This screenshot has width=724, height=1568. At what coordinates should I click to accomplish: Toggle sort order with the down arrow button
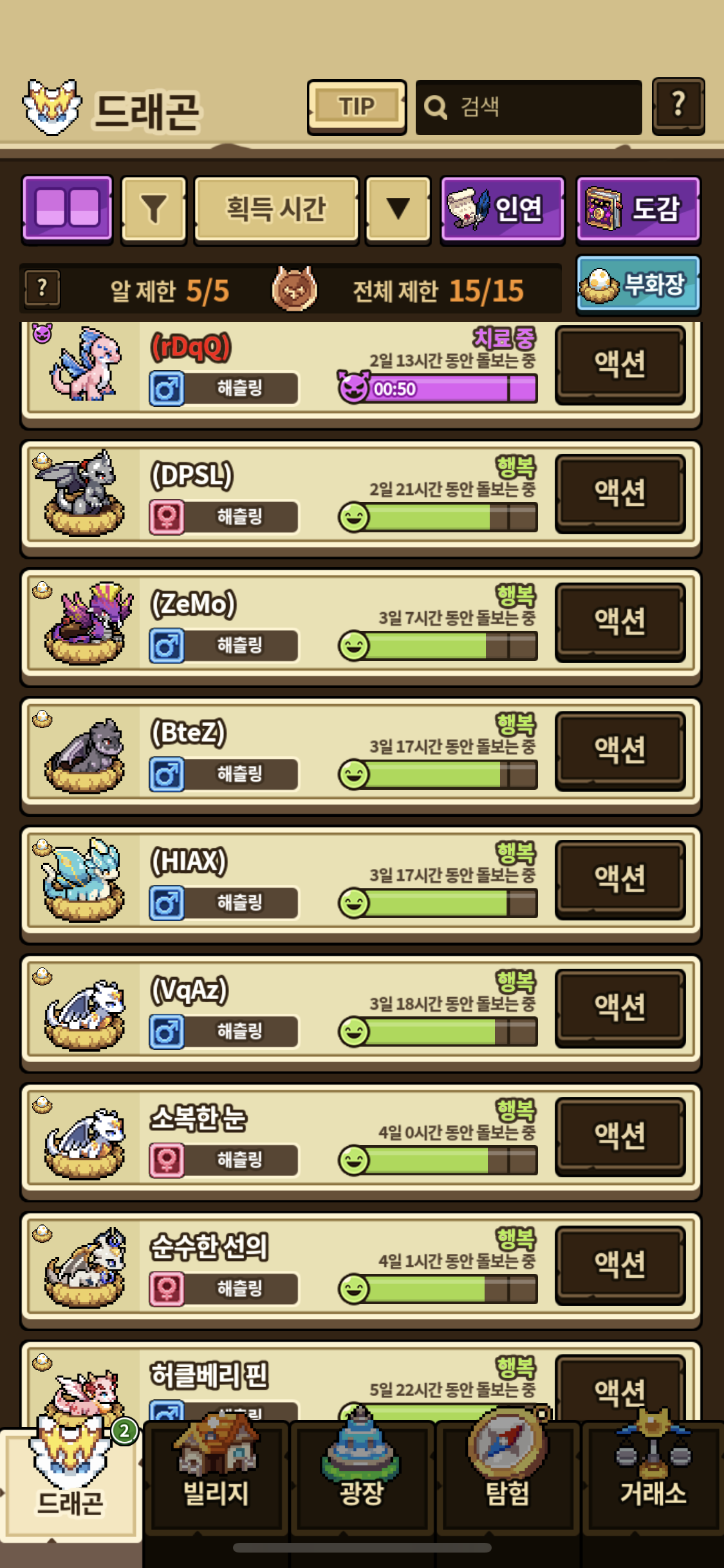tap(398, 210)
